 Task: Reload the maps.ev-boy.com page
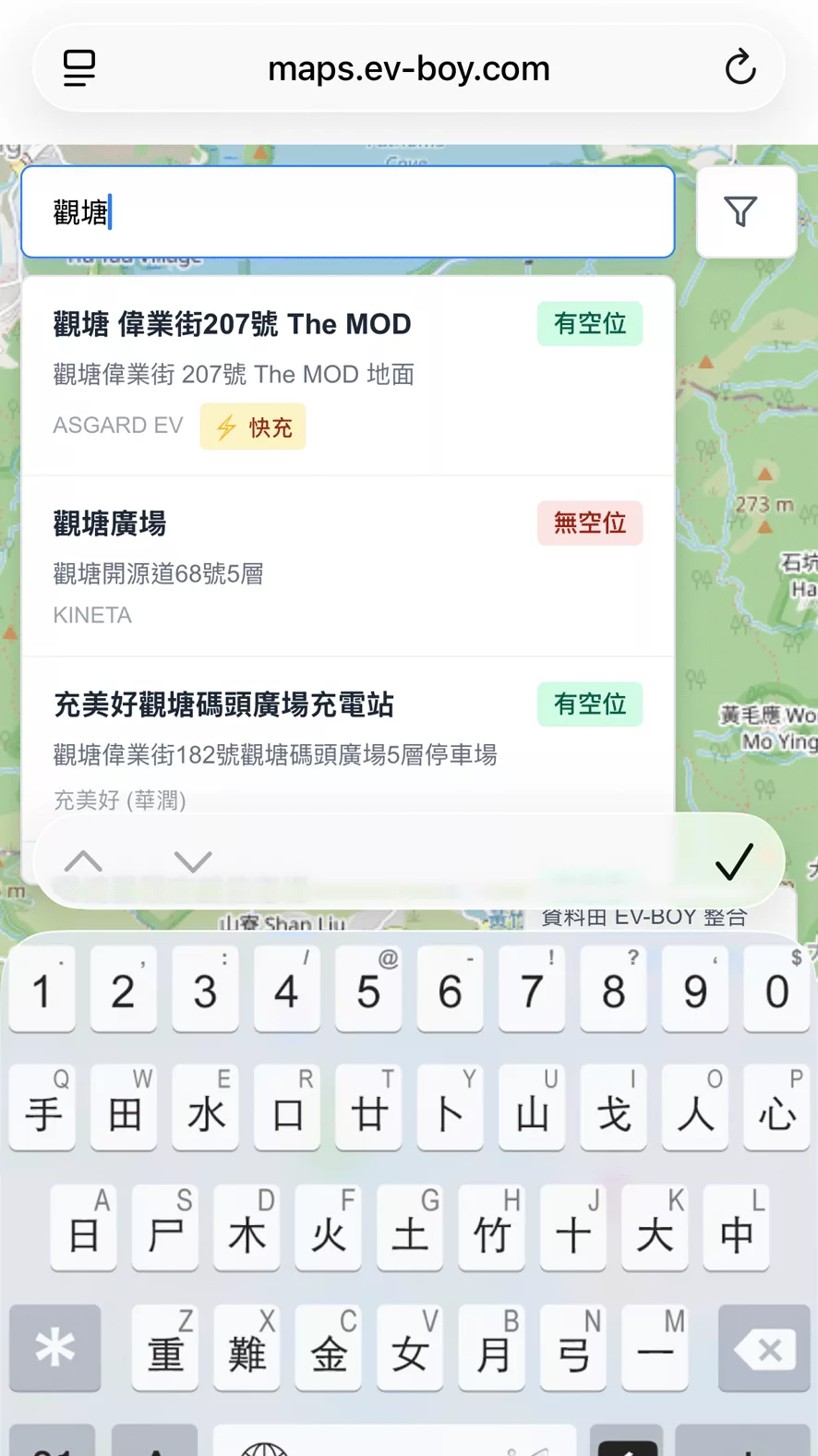(740, 68)
